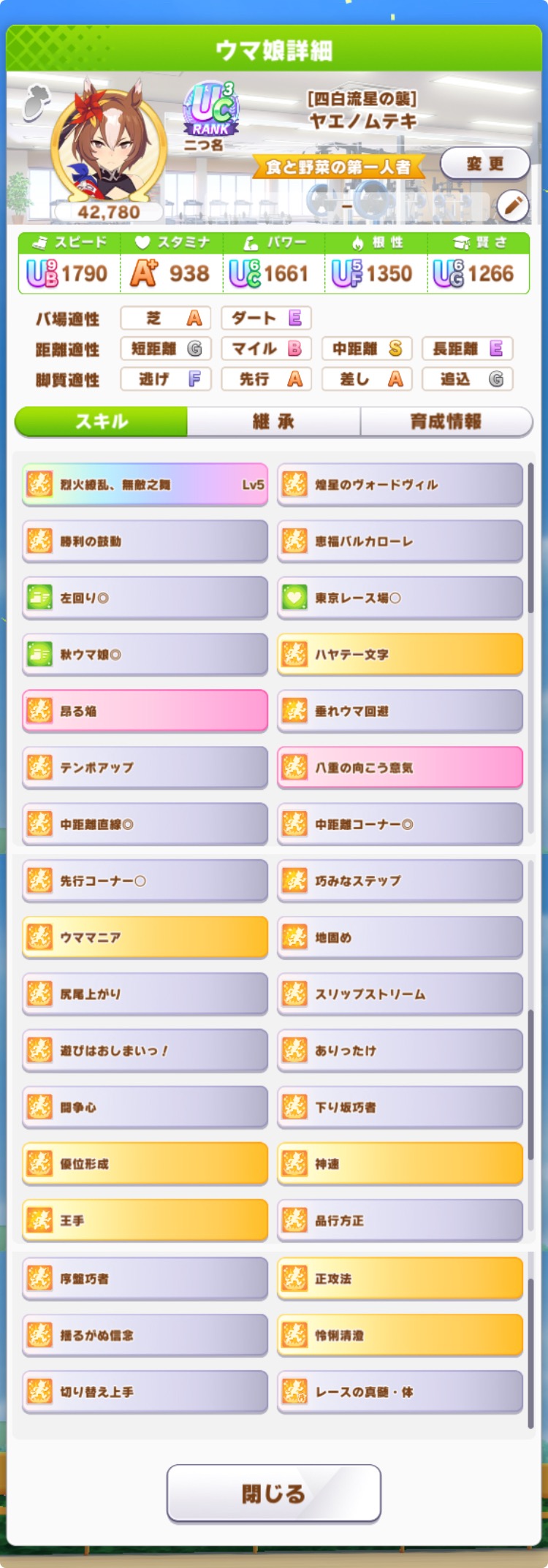548x1568 pixels.
Task: Tap the carrot memo icon
Action: (34, 102)
